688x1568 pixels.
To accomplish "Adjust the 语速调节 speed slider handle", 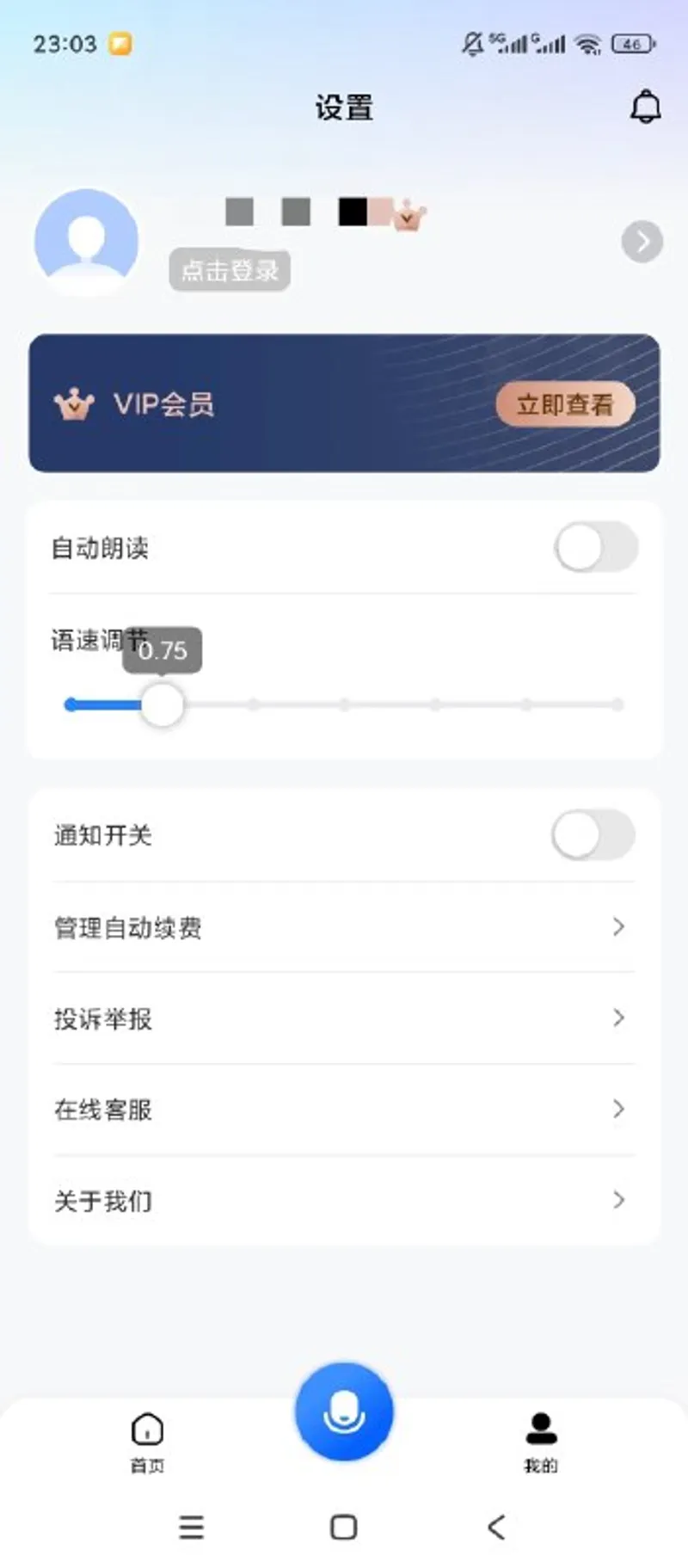I will tap(162, 704).
